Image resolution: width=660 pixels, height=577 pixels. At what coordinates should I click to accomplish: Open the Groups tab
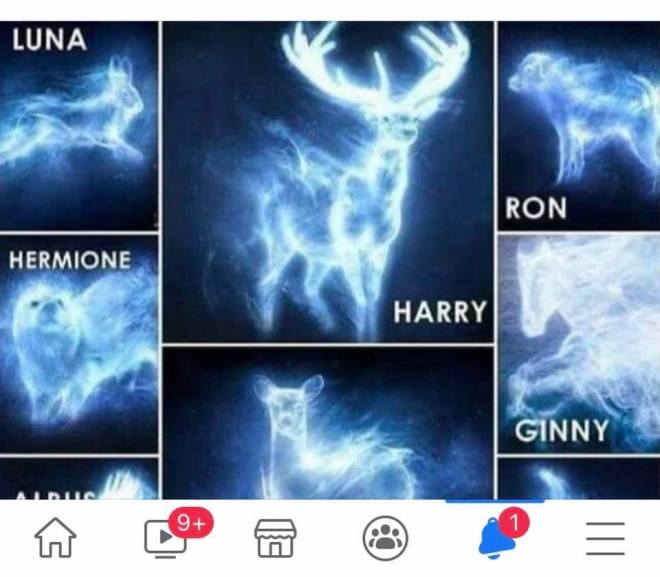(x=385, y=538)
